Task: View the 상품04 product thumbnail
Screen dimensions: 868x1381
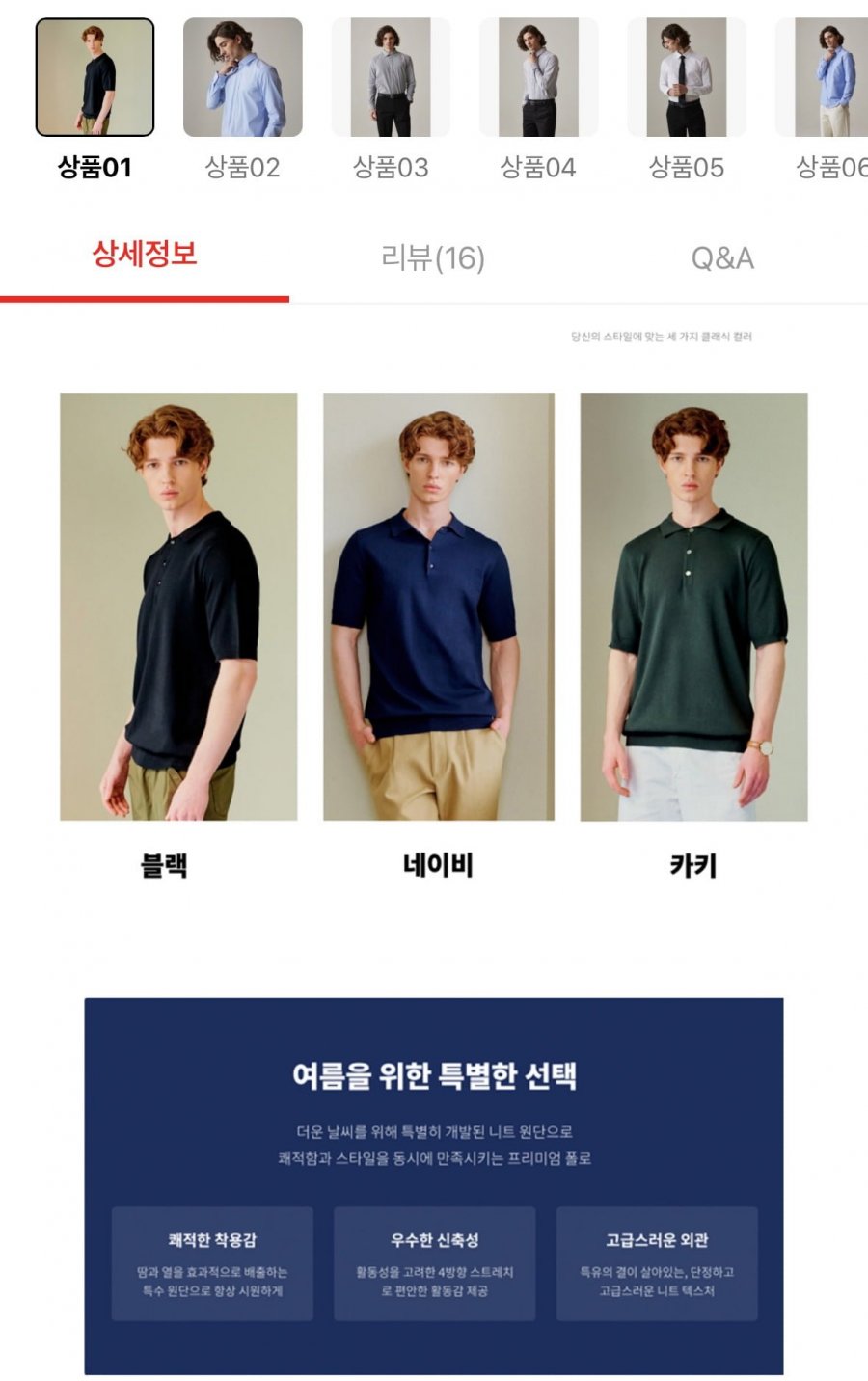Action: 538,78
